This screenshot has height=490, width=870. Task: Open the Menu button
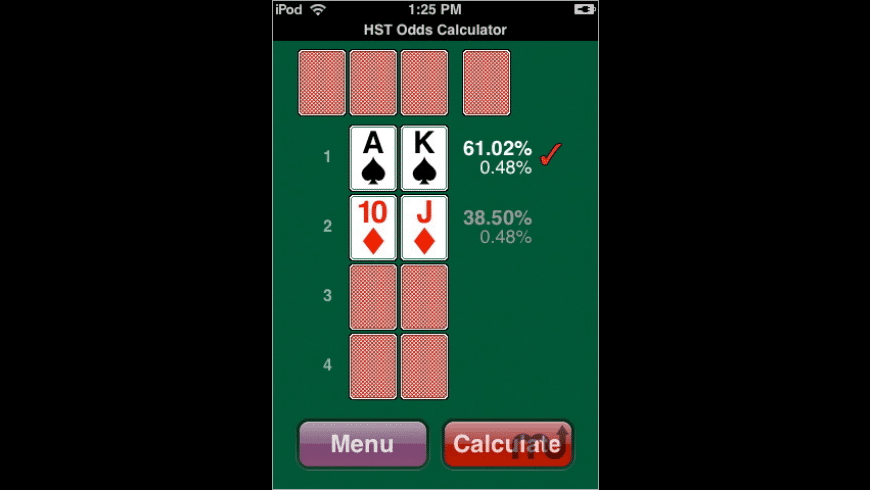362,445
